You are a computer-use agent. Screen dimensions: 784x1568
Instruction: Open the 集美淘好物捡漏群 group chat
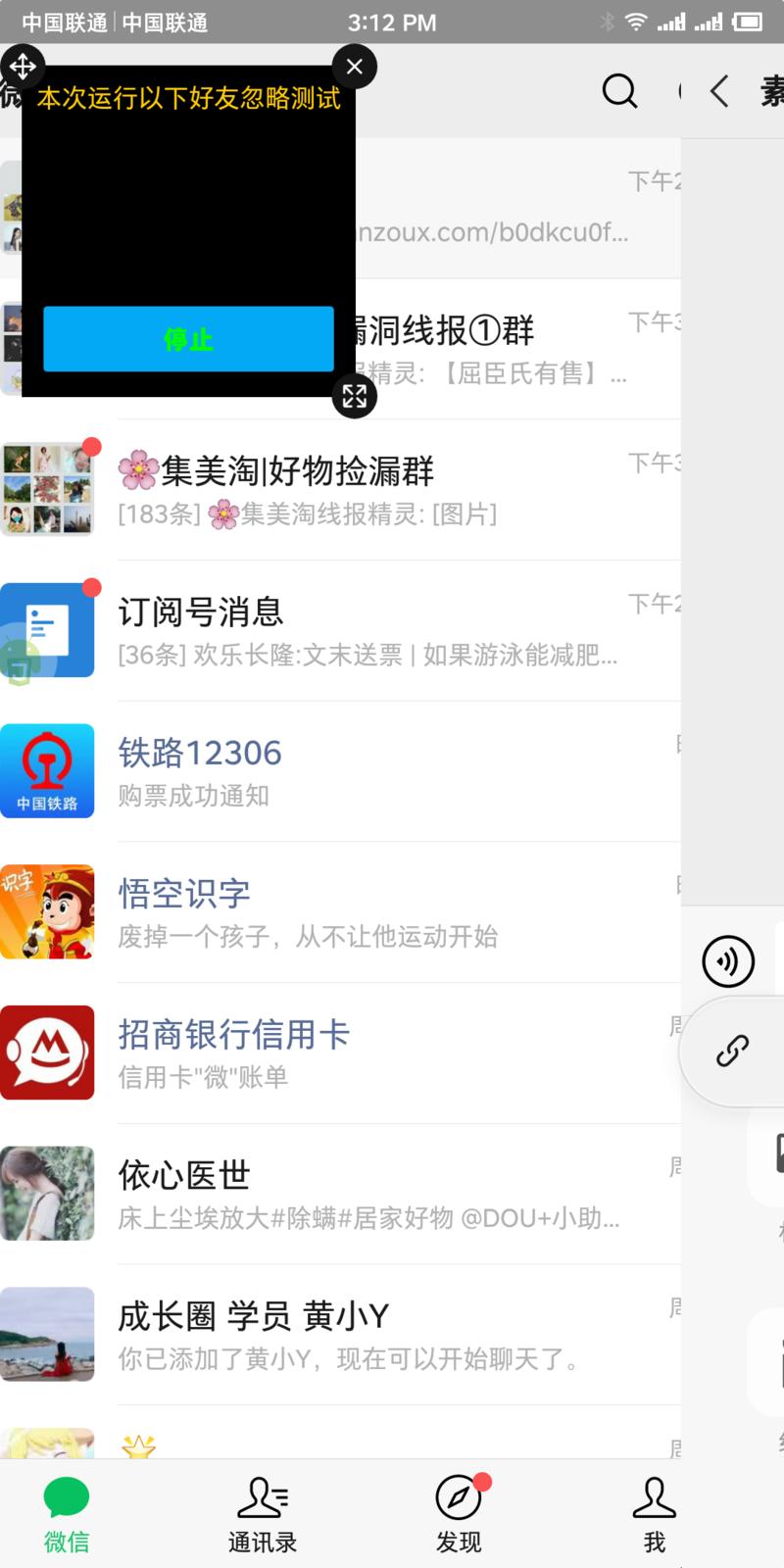(x=372, y=490)
